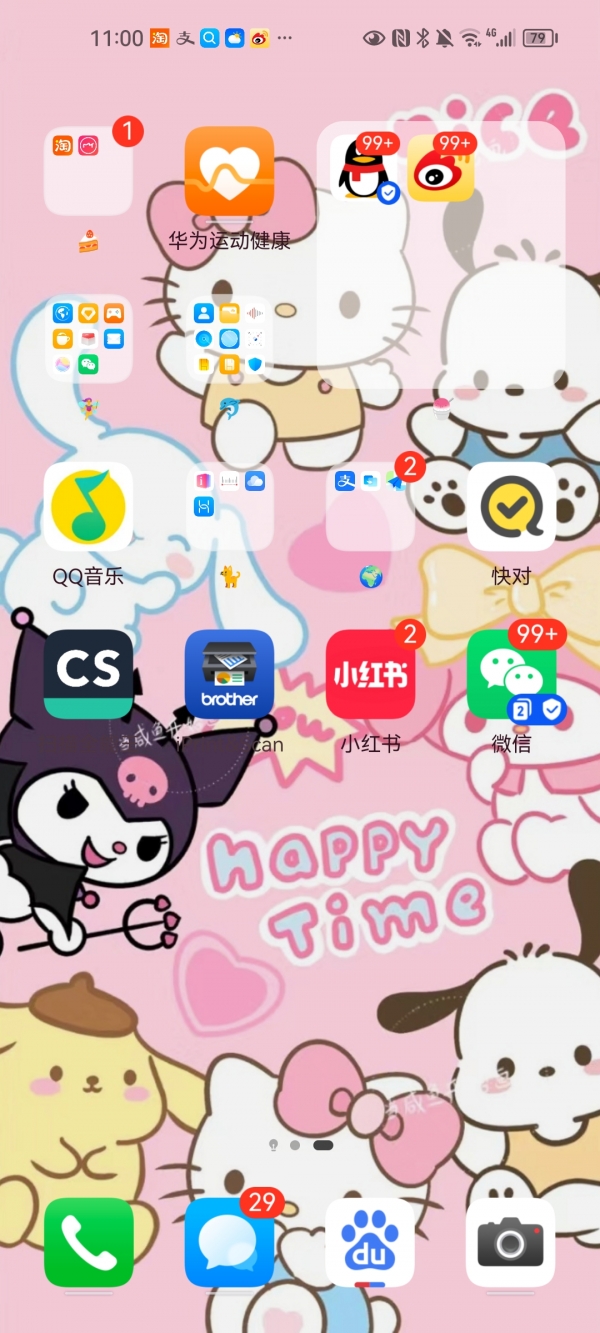This screenshot has height=1333, width=600.
Task: Open the Huawei Health app (华为运动健康)
Action: point(229,171)
